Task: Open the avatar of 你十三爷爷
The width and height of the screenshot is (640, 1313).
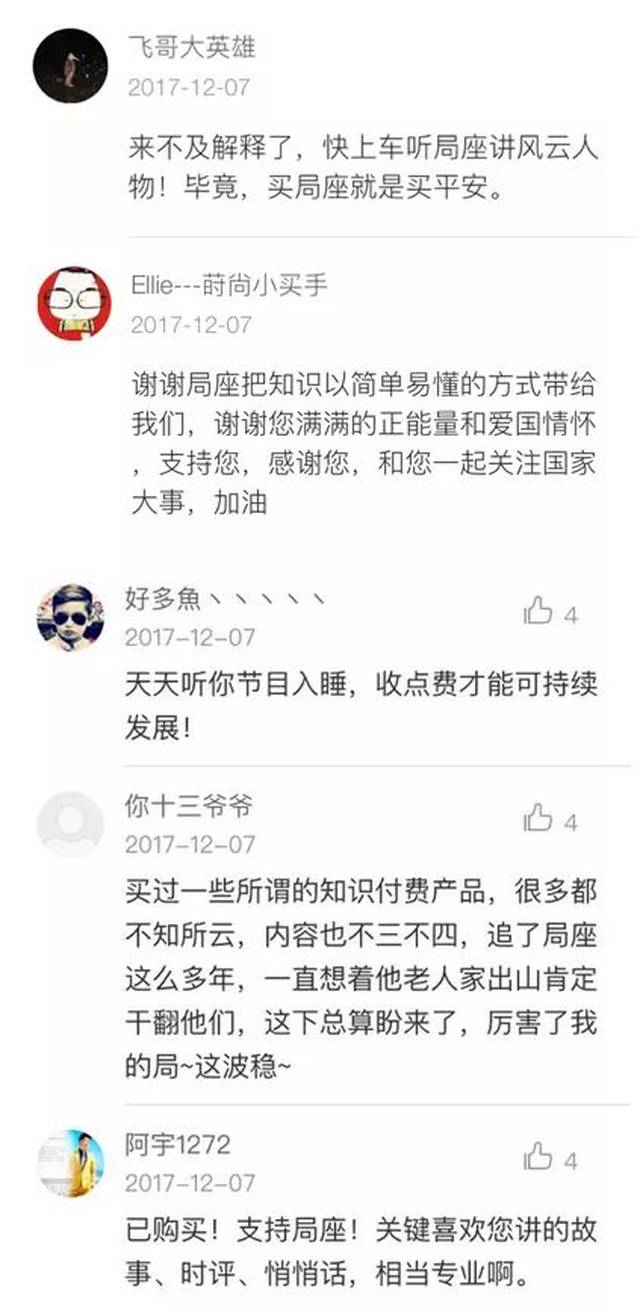Action: pyautogui.click(x=70, y=825)
